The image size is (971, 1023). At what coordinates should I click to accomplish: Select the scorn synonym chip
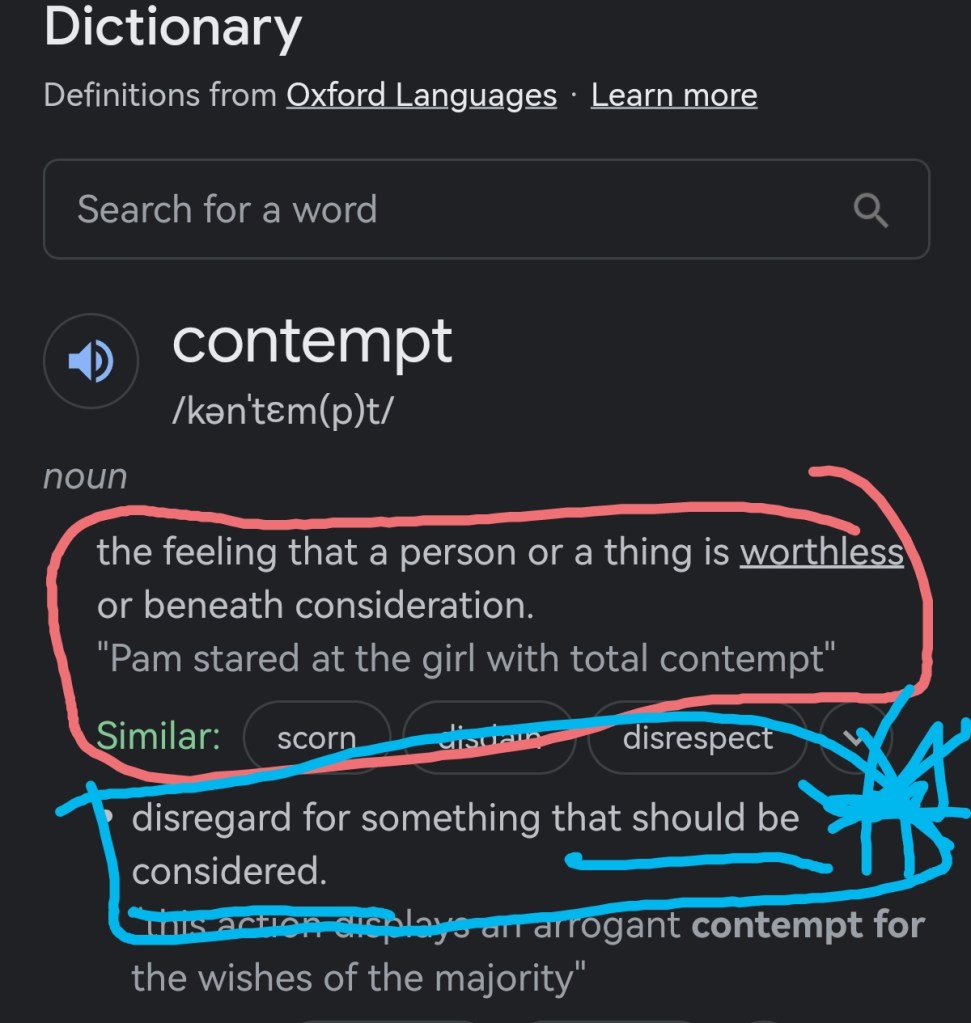pyautogui.click(x=316, y=738)
